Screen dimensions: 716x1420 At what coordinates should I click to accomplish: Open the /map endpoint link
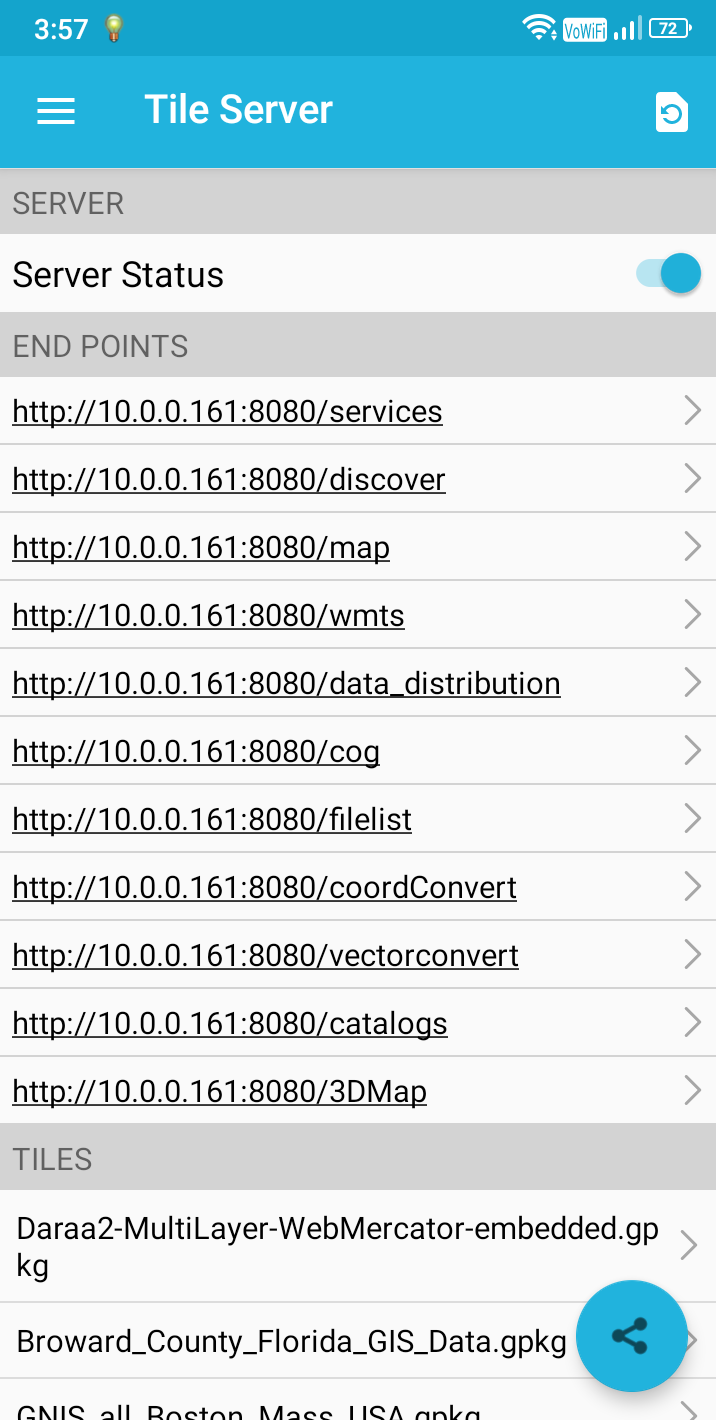[x=201, y=547]
